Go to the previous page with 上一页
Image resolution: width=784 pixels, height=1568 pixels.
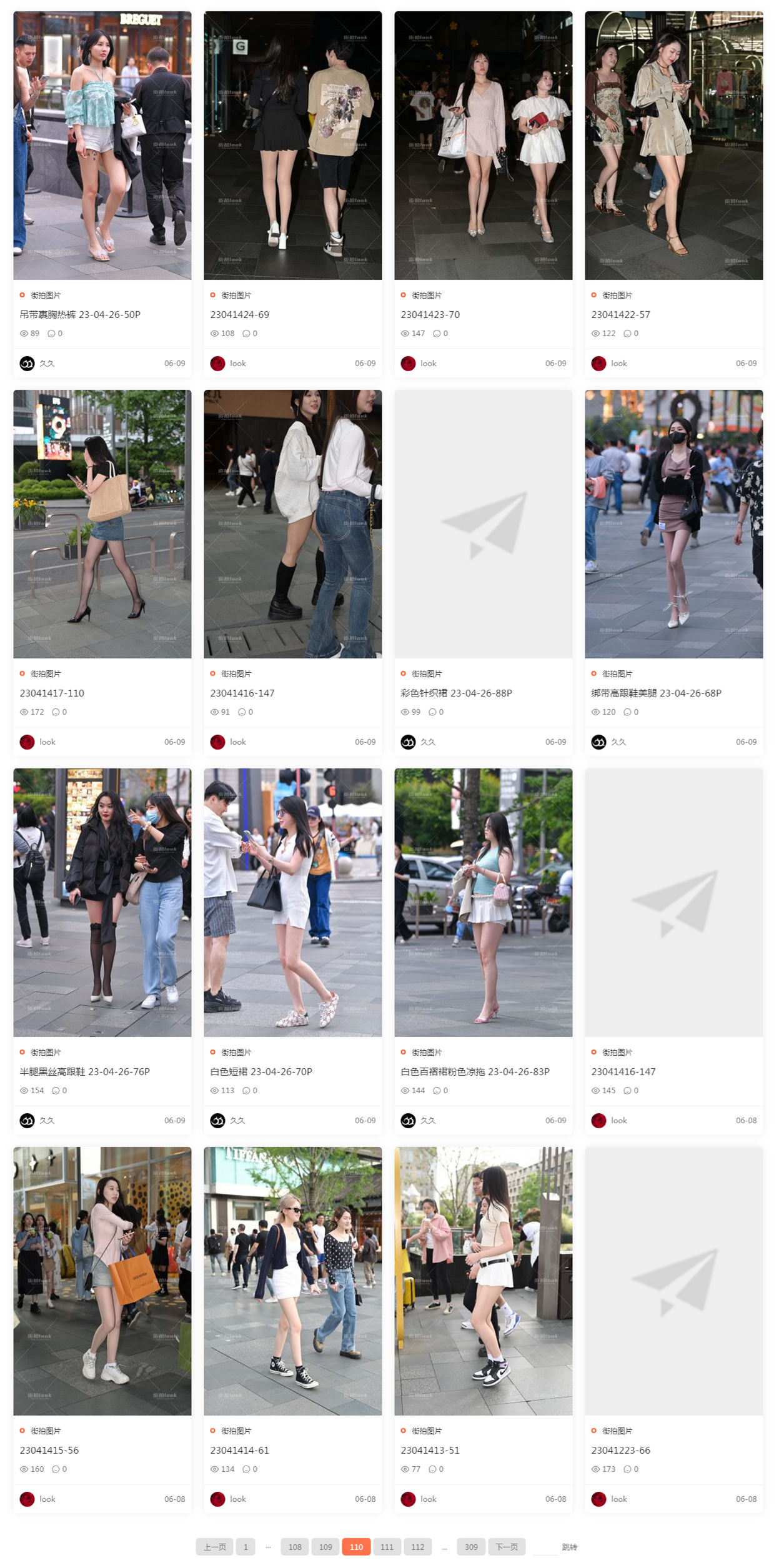coord(214,1547)
